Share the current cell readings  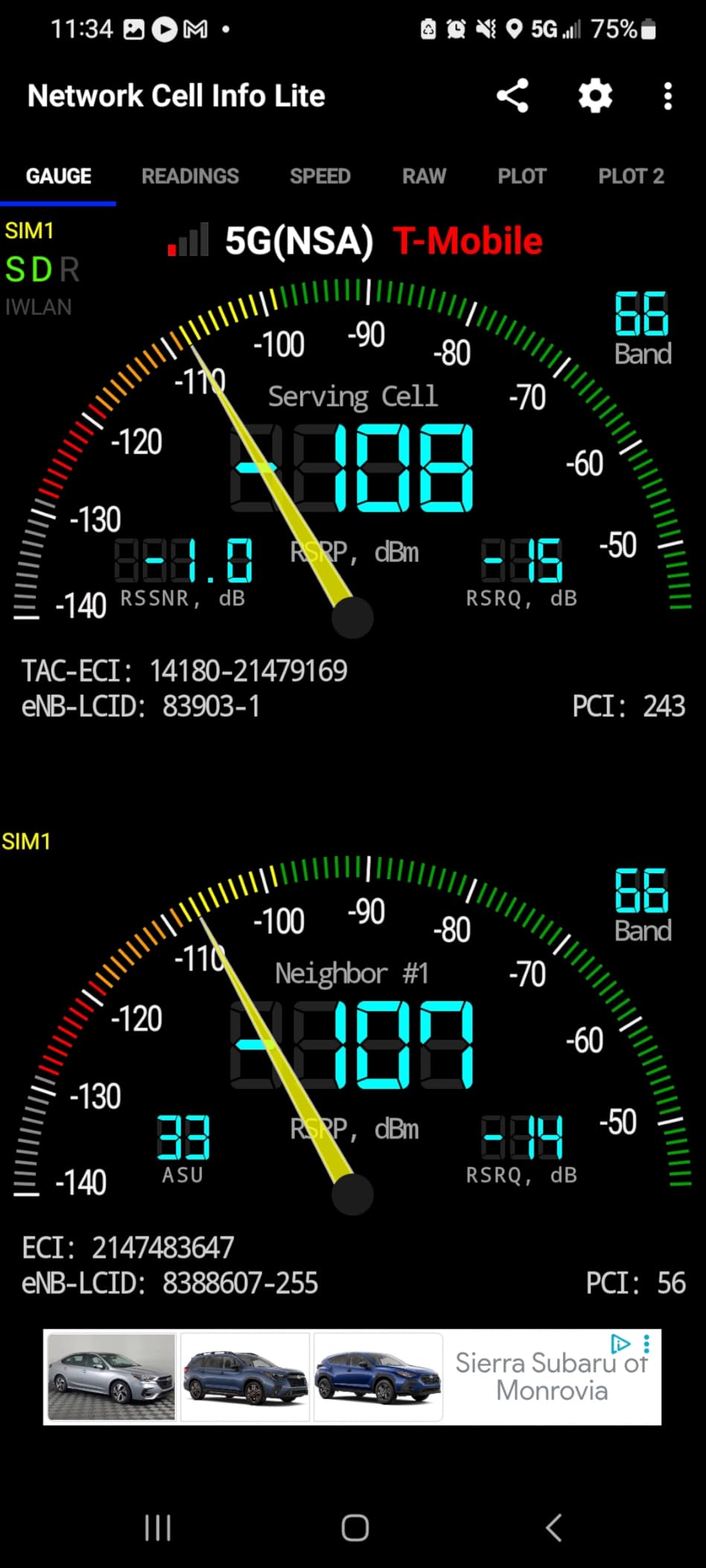513,96
